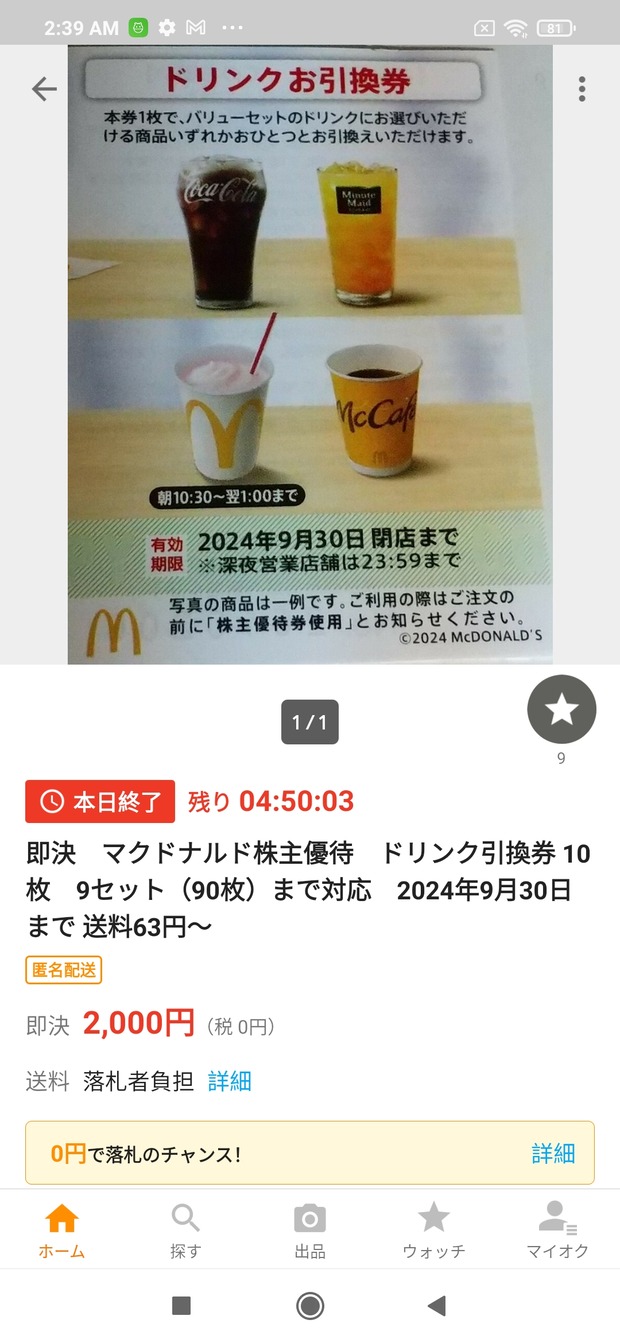The width and height of the screenshot is (620, 1343).
Task: View shipping fee 詳細 link
Action: click(x=229, y=1081)
